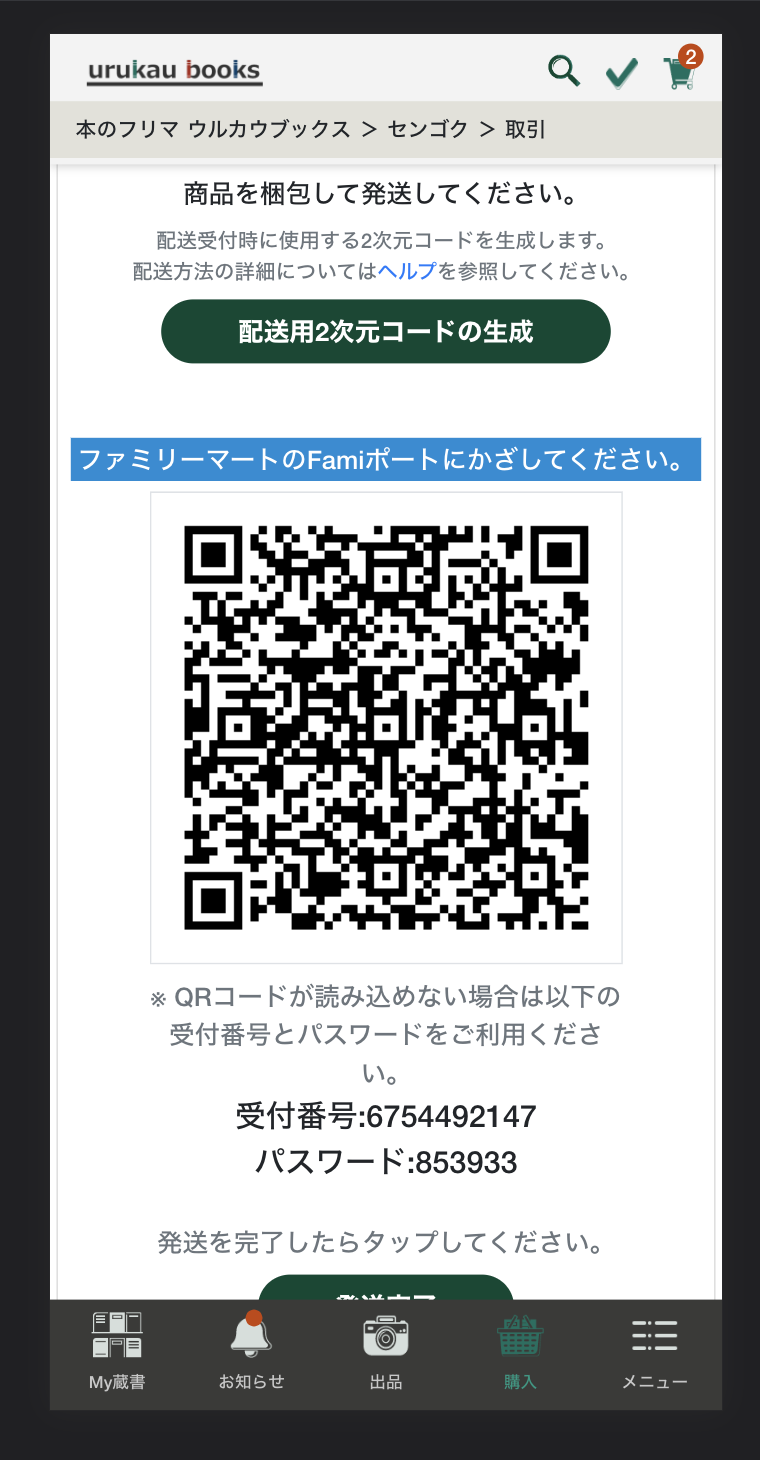Screen dimensions: 760x1460
Task: Select the 購入 tab
Action: (x=520, y=1351)
